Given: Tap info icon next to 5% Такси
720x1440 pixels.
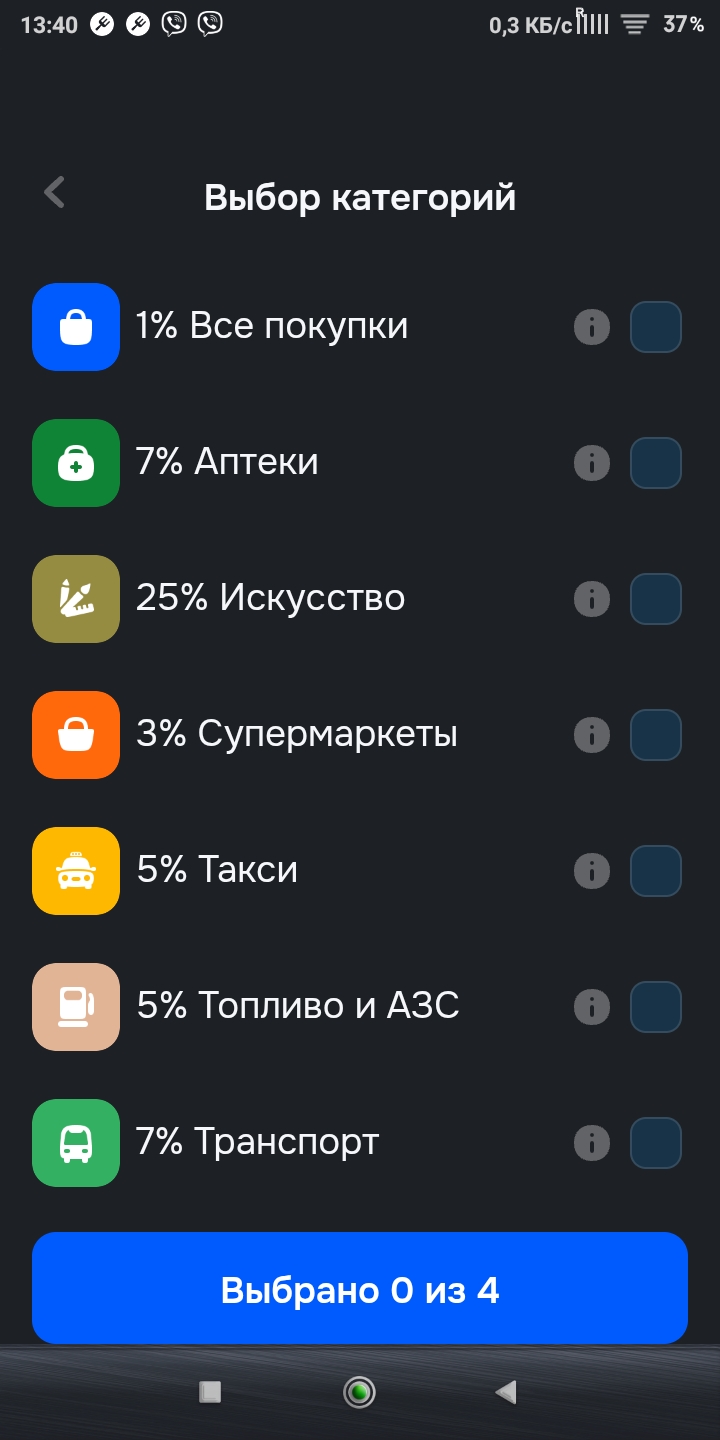Looking at the screenshot, I should click(592, 871).
